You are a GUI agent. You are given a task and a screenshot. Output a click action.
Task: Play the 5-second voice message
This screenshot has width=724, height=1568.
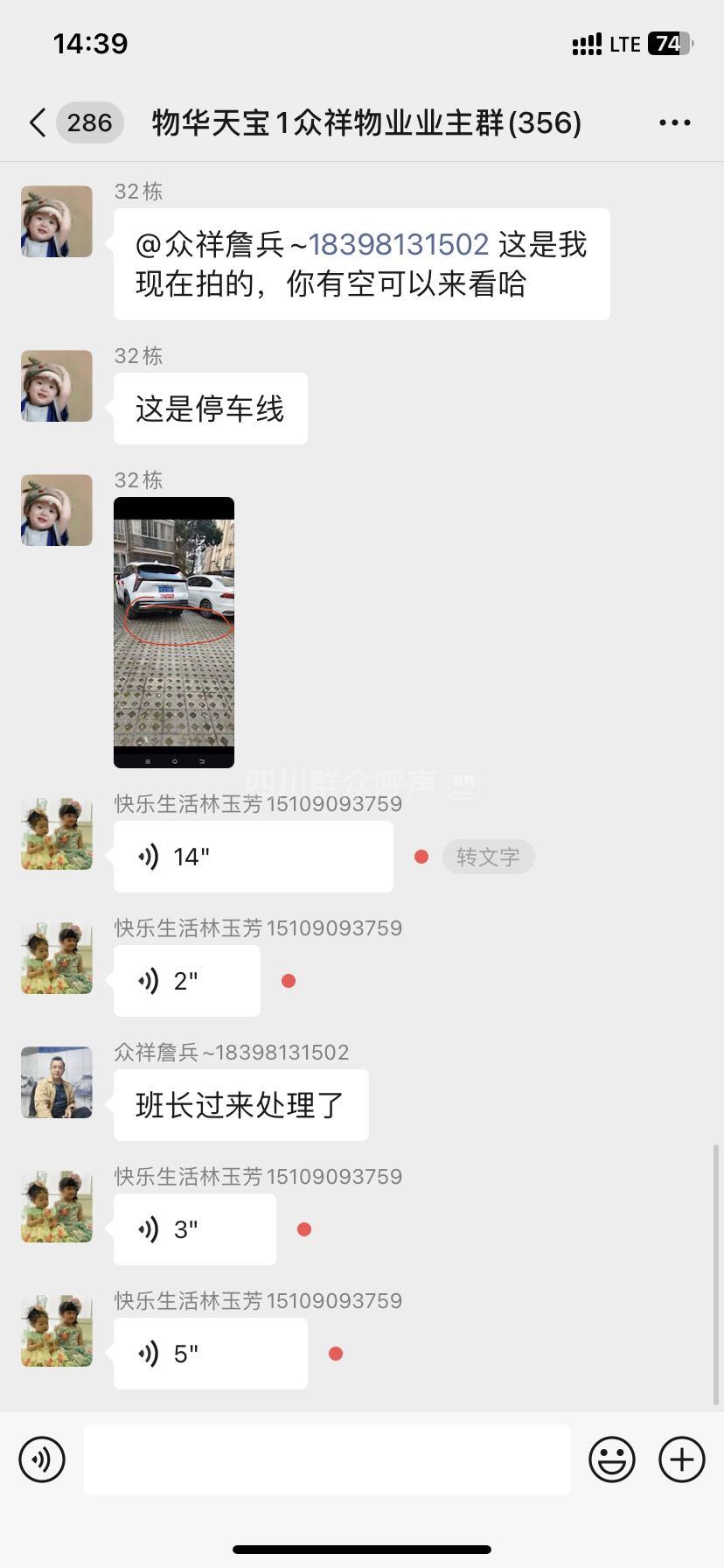tap(210, 1354)
